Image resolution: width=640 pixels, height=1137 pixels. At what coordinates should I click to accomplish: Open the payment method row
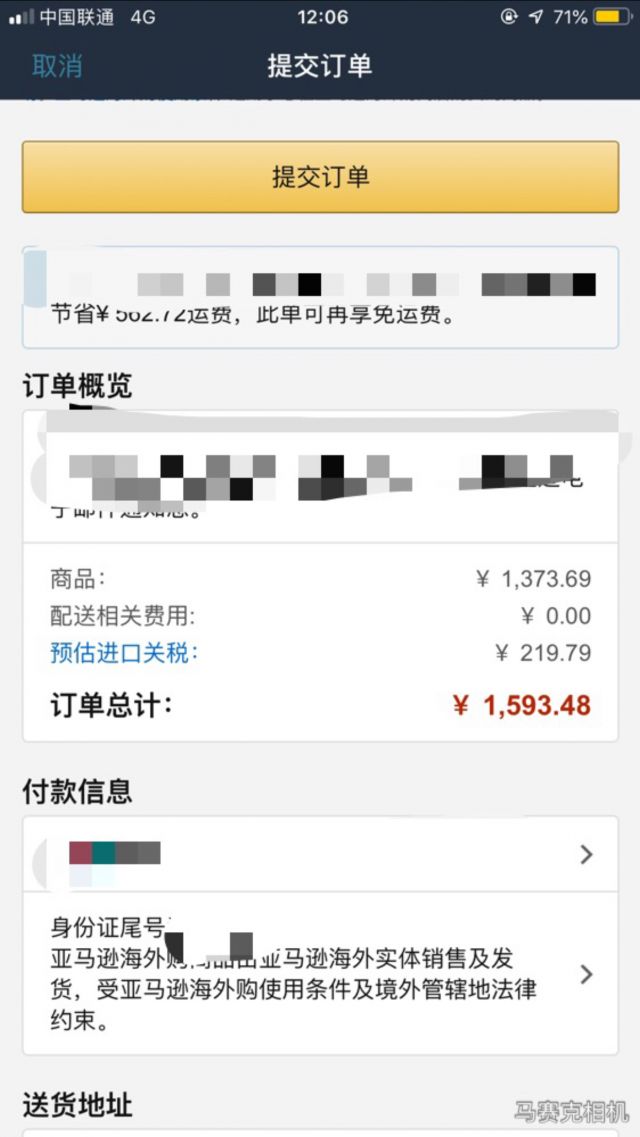(320, 854)
